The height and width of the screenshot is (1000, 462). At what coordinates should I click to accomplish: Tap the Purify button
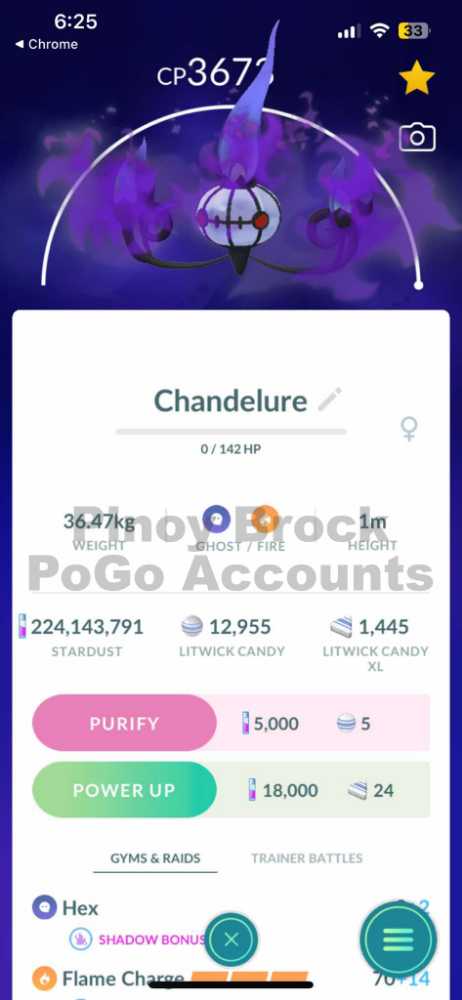click(124, 723)
